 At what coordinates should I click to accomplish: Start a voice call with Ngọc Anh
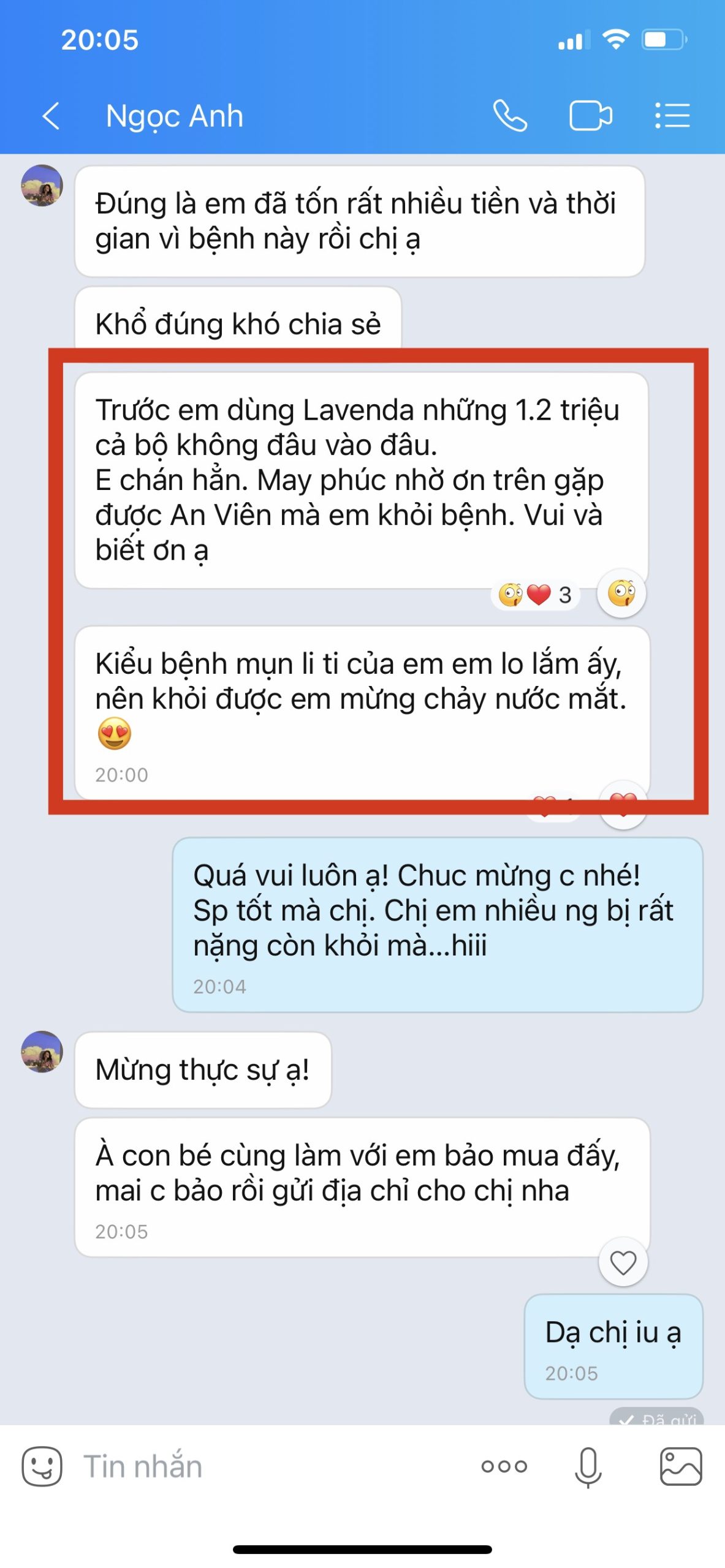[510, 116]
